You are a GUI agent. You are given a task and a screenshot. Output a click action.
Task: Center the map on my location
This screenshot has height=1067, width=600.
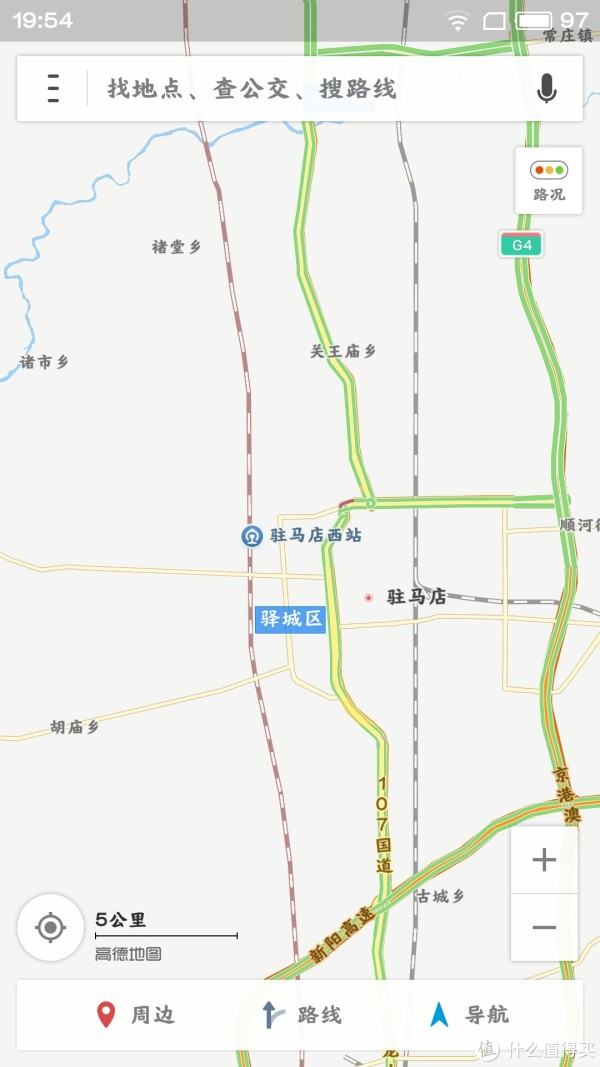click(x=50, y=927)
